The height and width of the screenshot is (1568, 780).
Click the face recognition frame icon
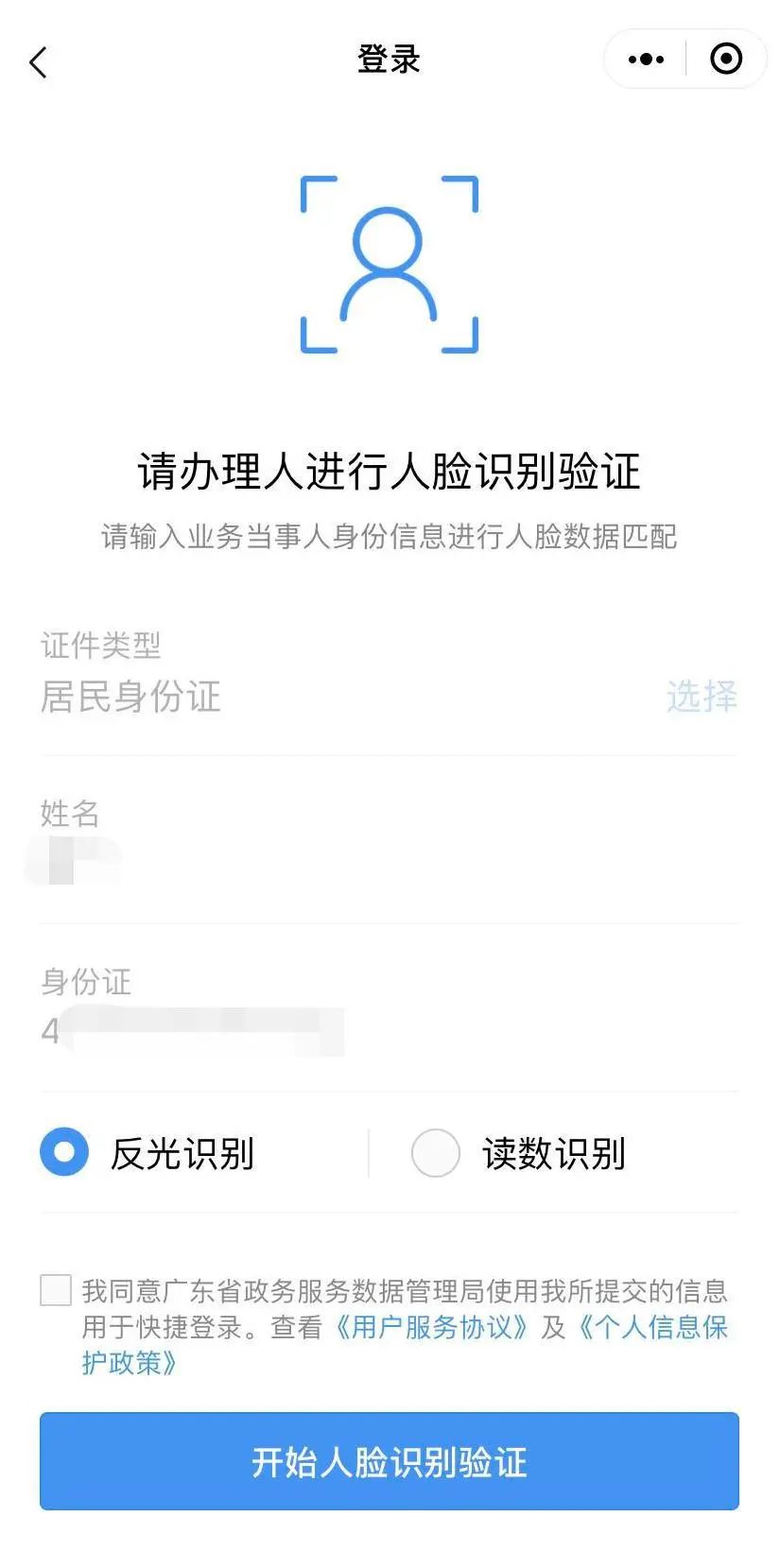point(389,263)
